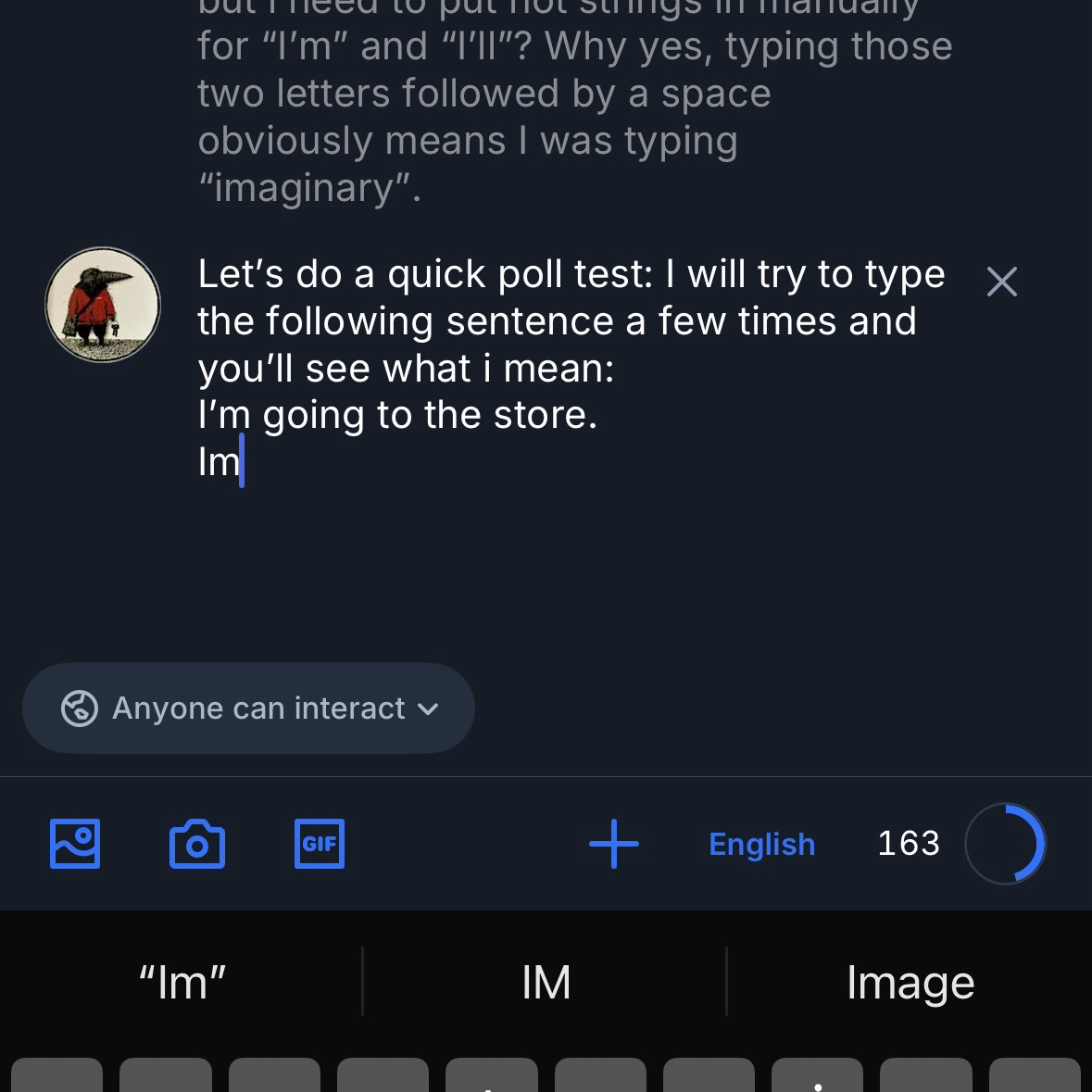The image size is (1092, 1092).
Task: Remove this post from the thread
Action: tap(1001, 282)
